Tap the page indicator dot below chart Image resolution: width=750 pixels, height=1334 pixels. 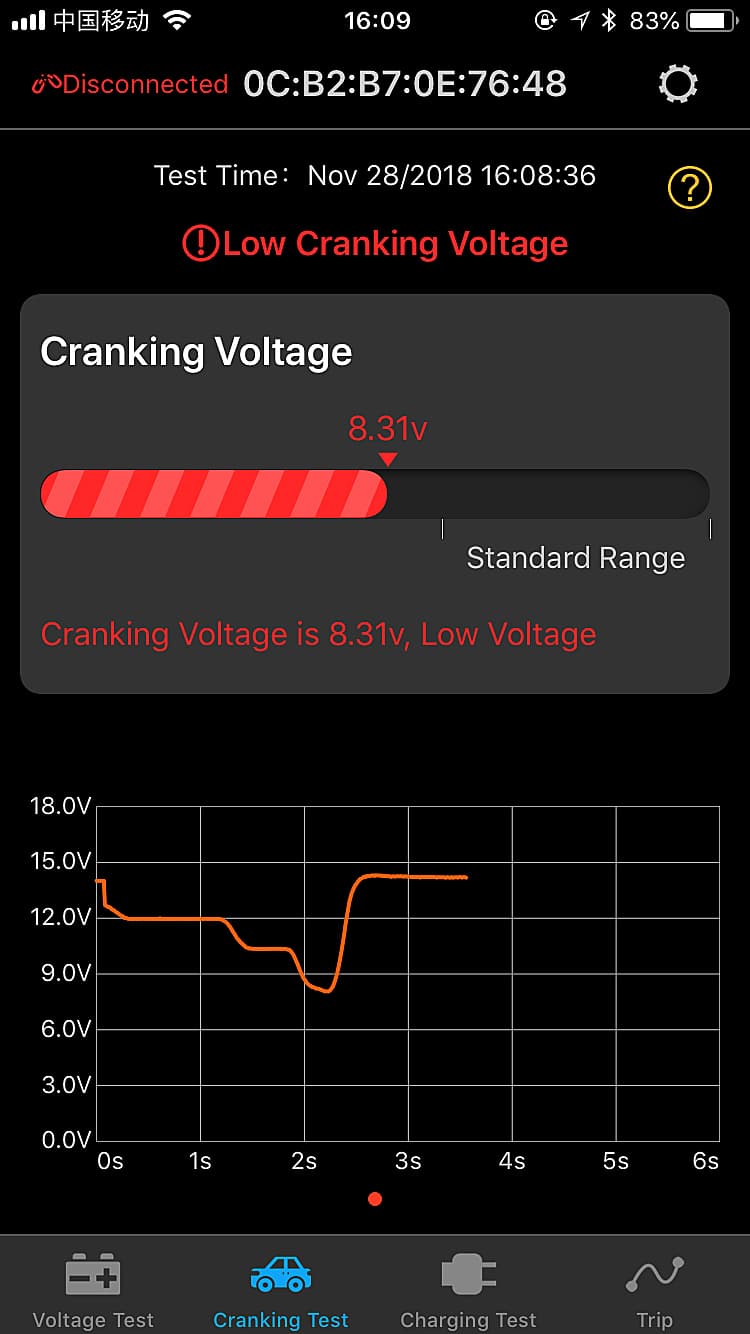click(375, 1198)
